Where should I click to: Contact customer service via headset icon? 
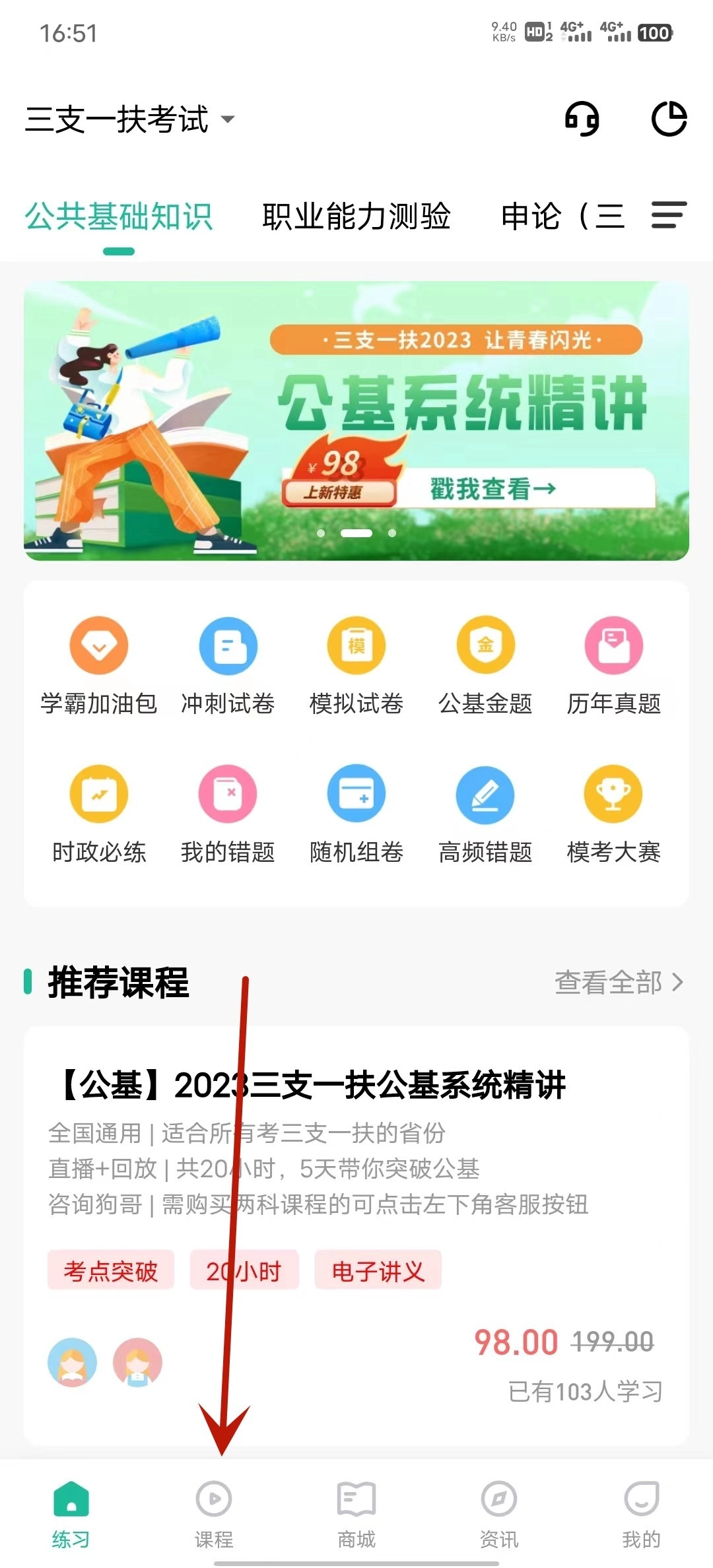point(582,119)
